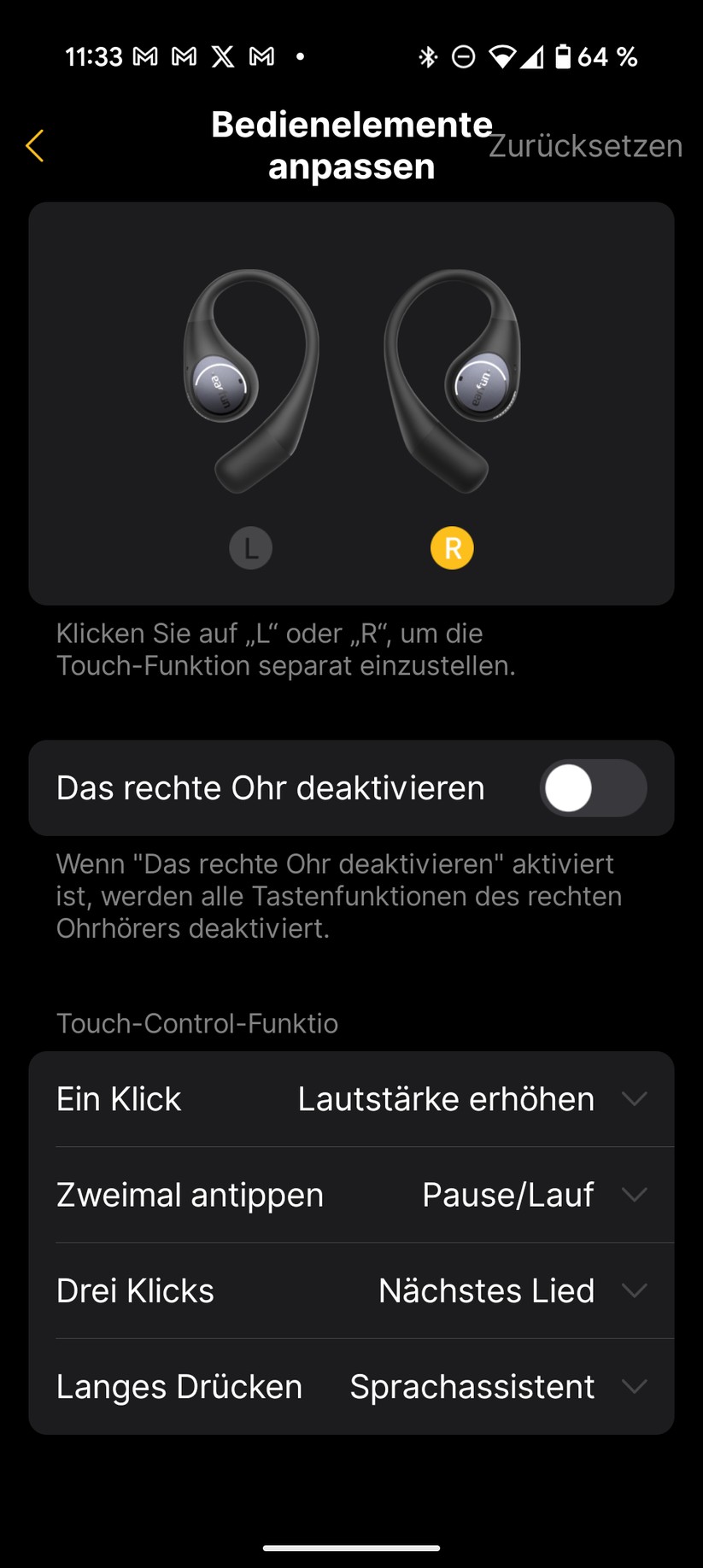Select the right earbud R button
The image size is (703, 1568).
pyautogui.click(x=452, y=548)
